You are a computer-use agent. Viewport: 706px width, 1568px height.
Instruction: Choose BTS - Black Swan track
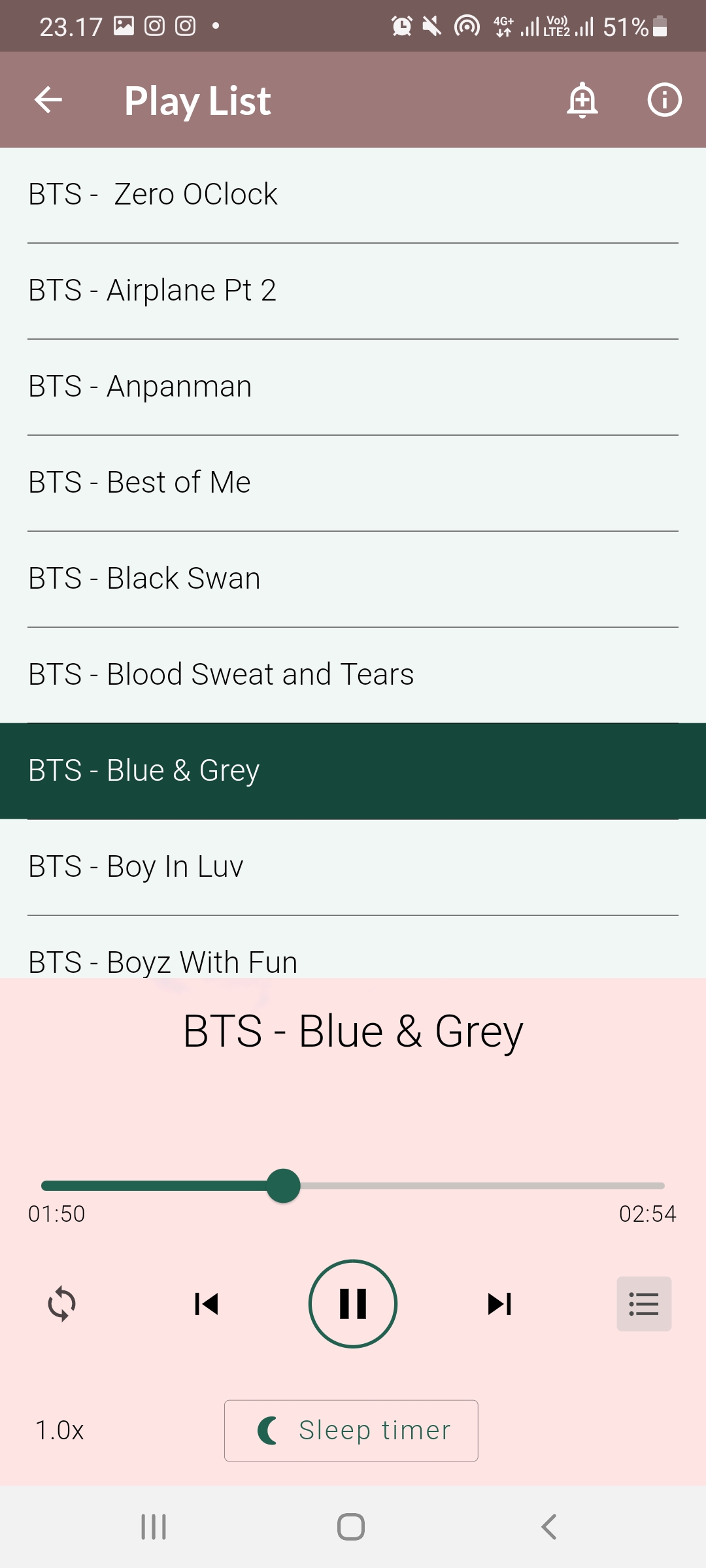pos(353,579)
